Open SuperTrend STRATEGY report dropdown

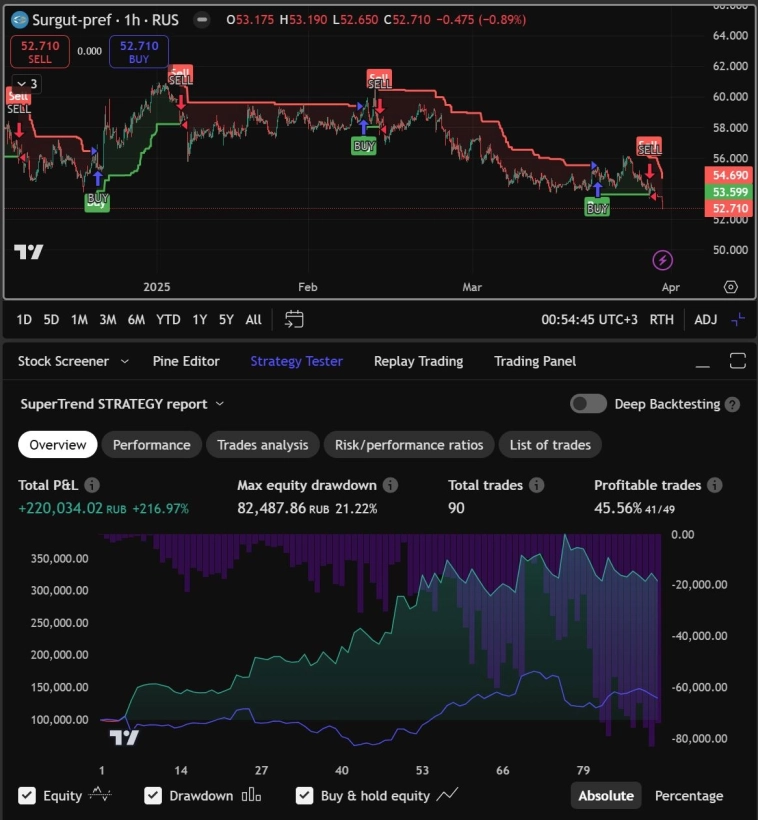point(220,404)
